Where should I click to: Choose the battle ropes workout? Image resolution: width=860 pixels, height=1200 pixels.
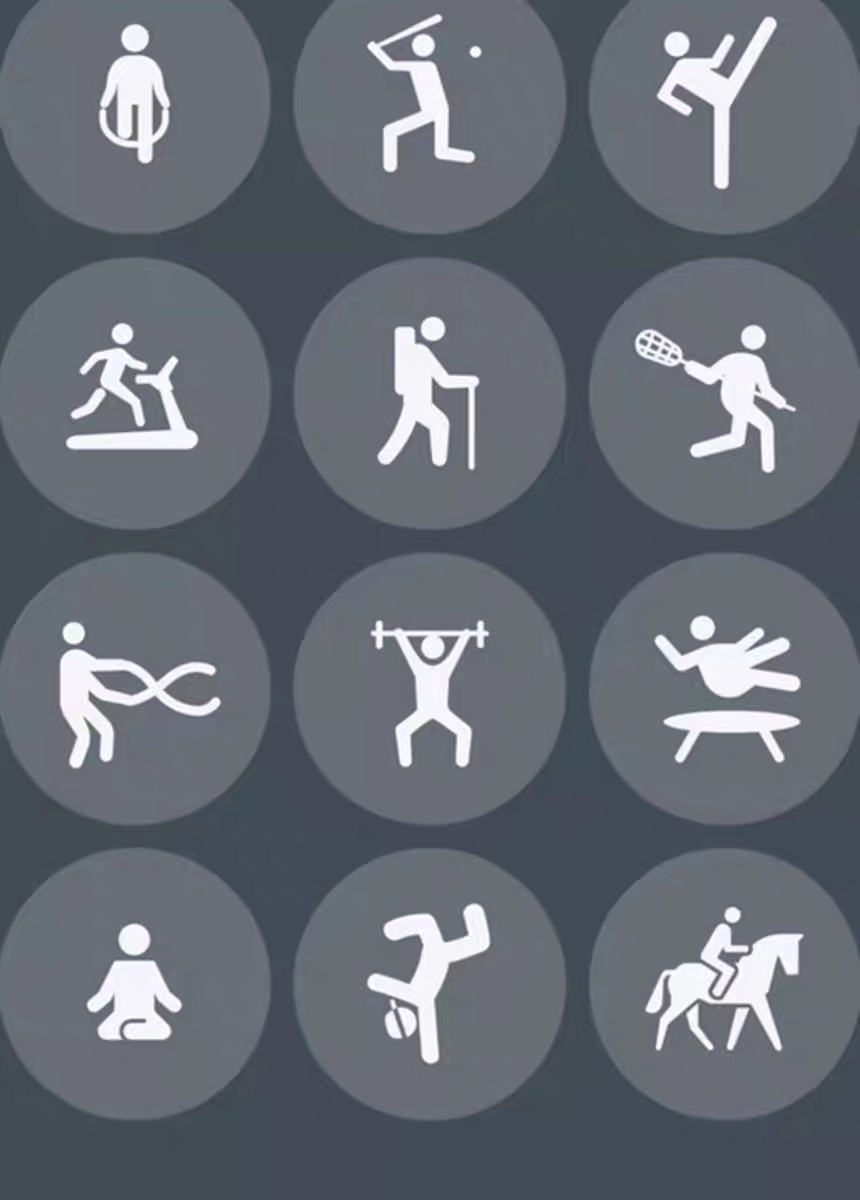tap(135, 690)
